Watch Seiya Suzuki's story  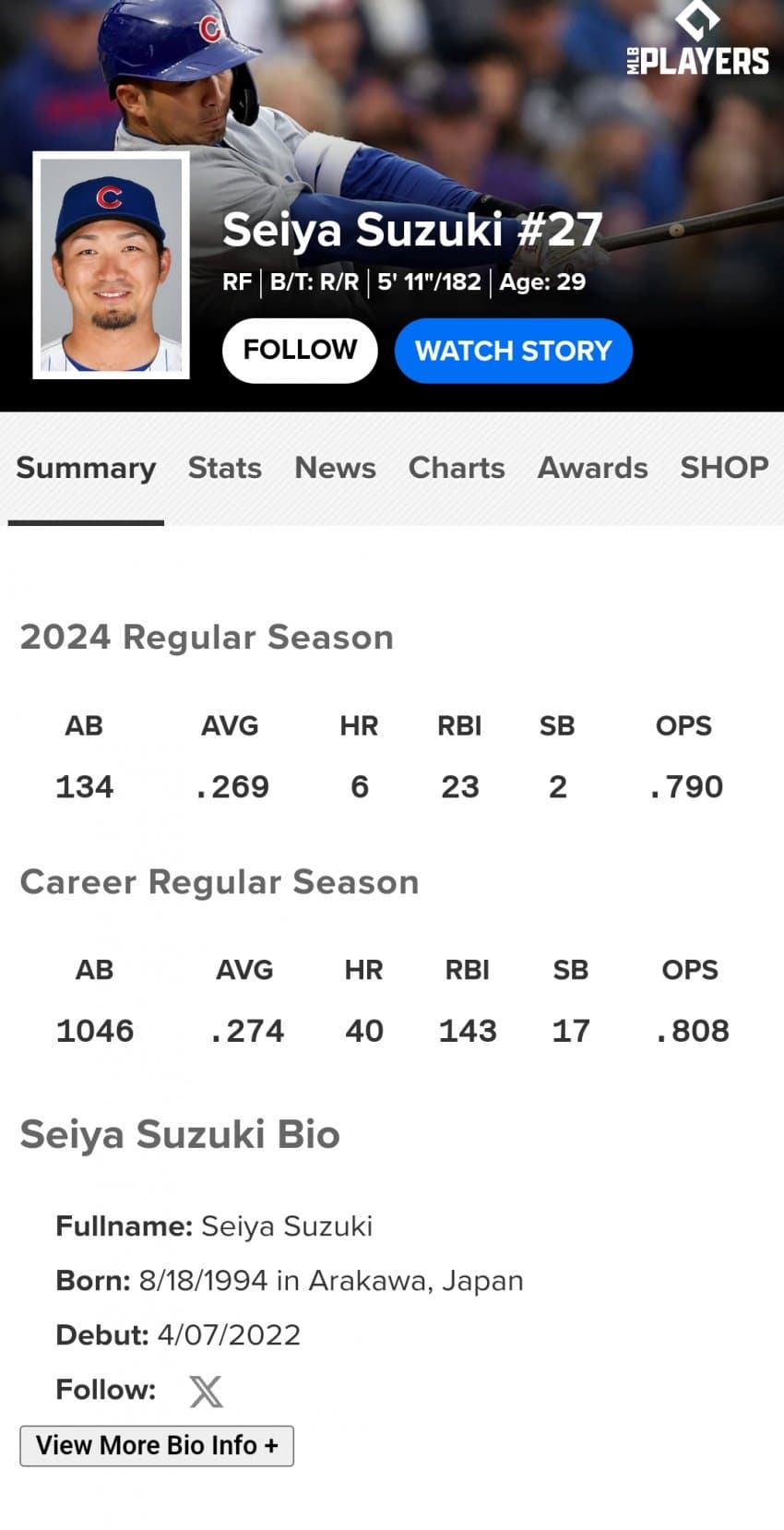coord(513,351)
